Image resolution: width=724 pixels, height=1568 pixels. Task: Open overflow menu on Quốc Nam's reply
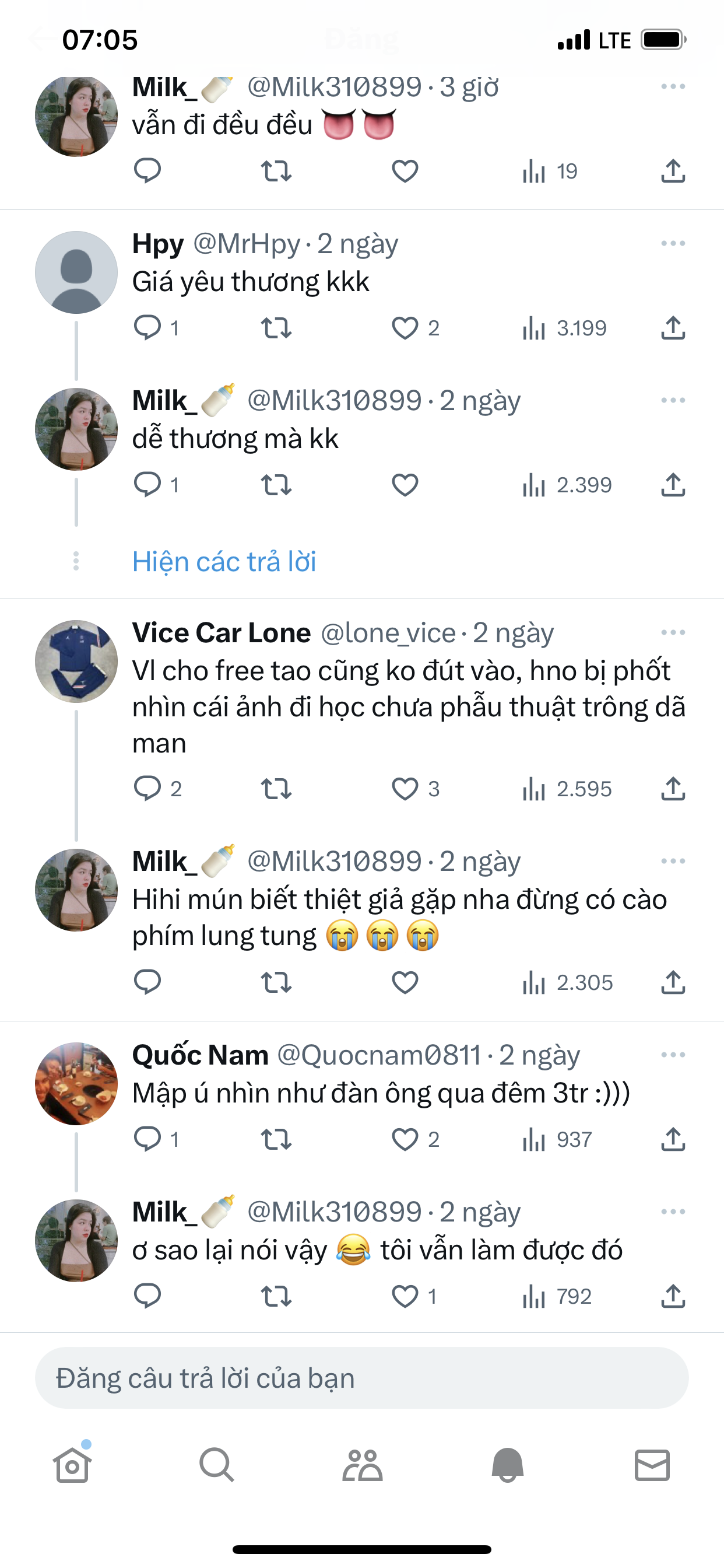coord(673,1055)
